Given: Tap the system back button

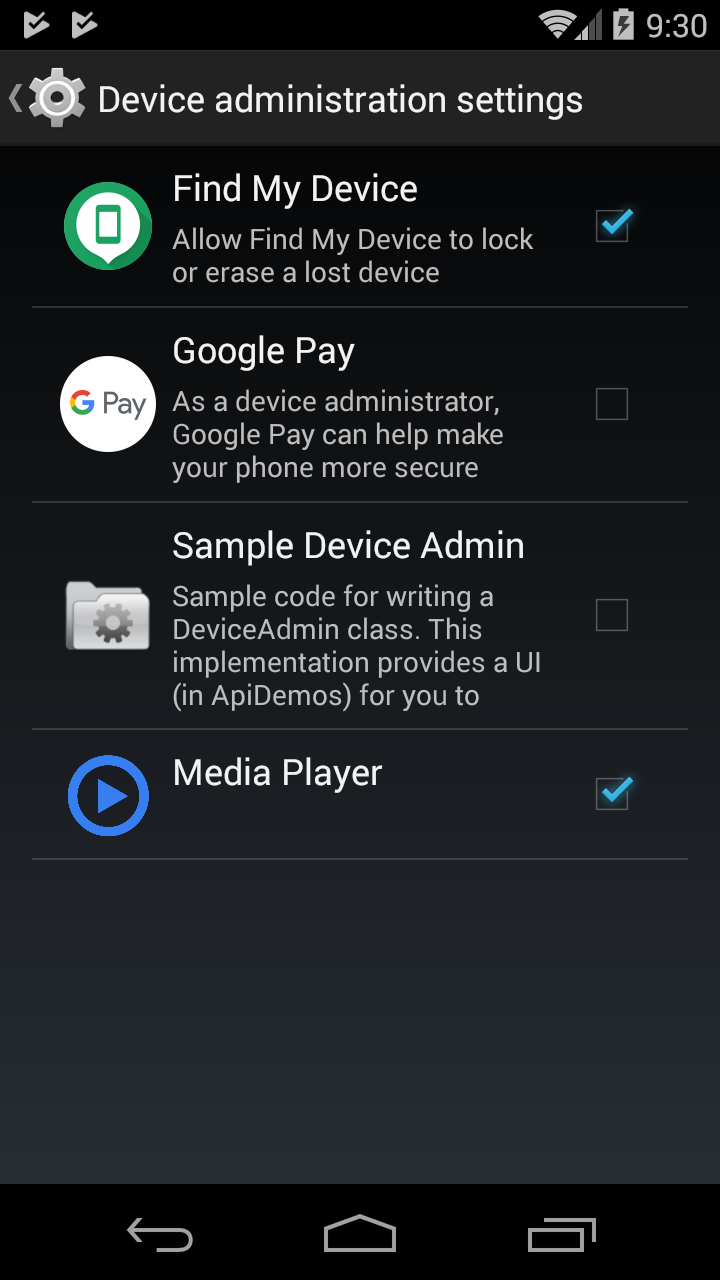Looking at the screenshot, I should point(160,1236).
